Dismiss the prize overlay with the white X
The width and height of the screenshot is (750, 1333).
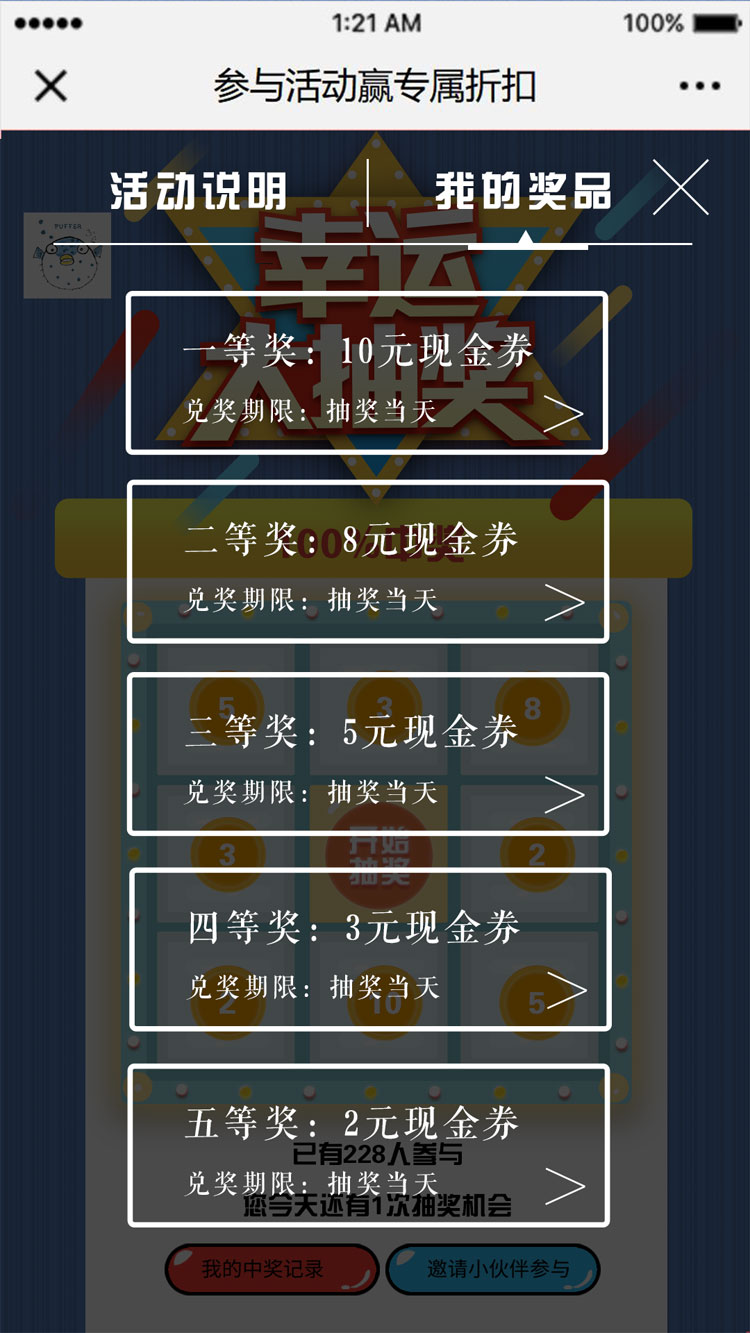(681, 187)
